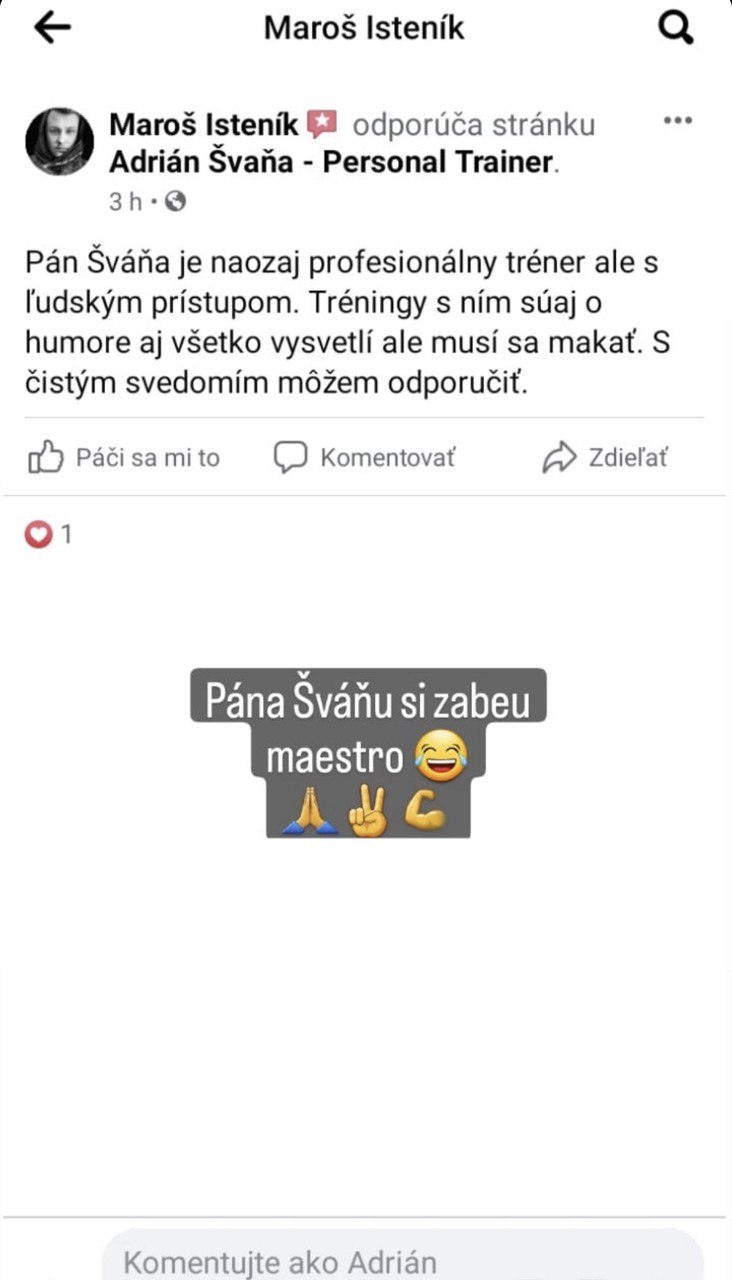Share the post via Zdieľať
The image size is (732, 1280).
pos(604,458)
